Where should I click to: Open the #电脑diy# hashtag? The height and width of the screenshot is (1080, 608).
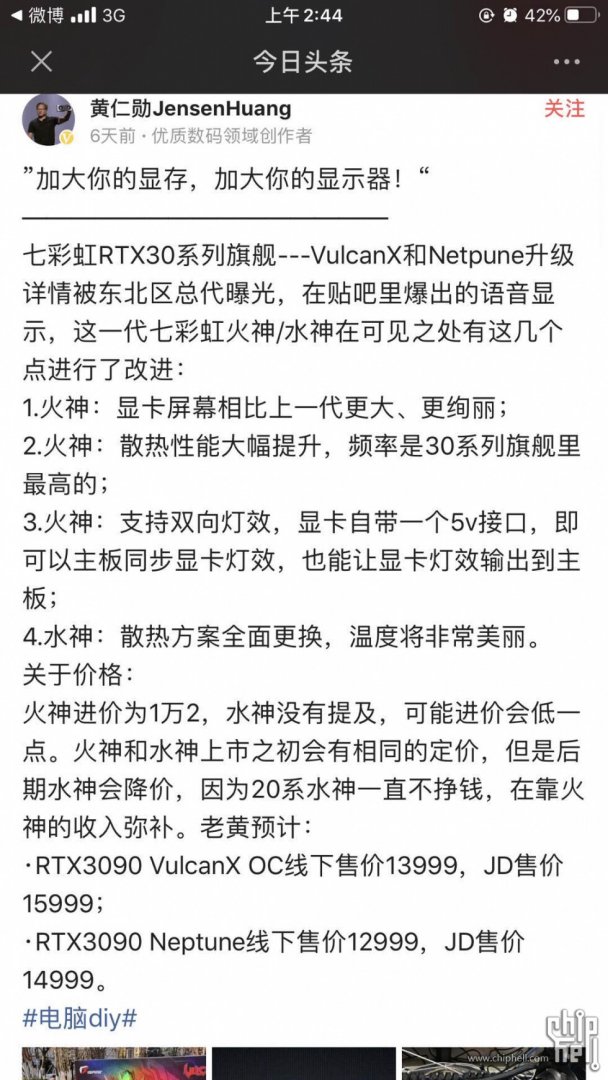coord(80,1019)
